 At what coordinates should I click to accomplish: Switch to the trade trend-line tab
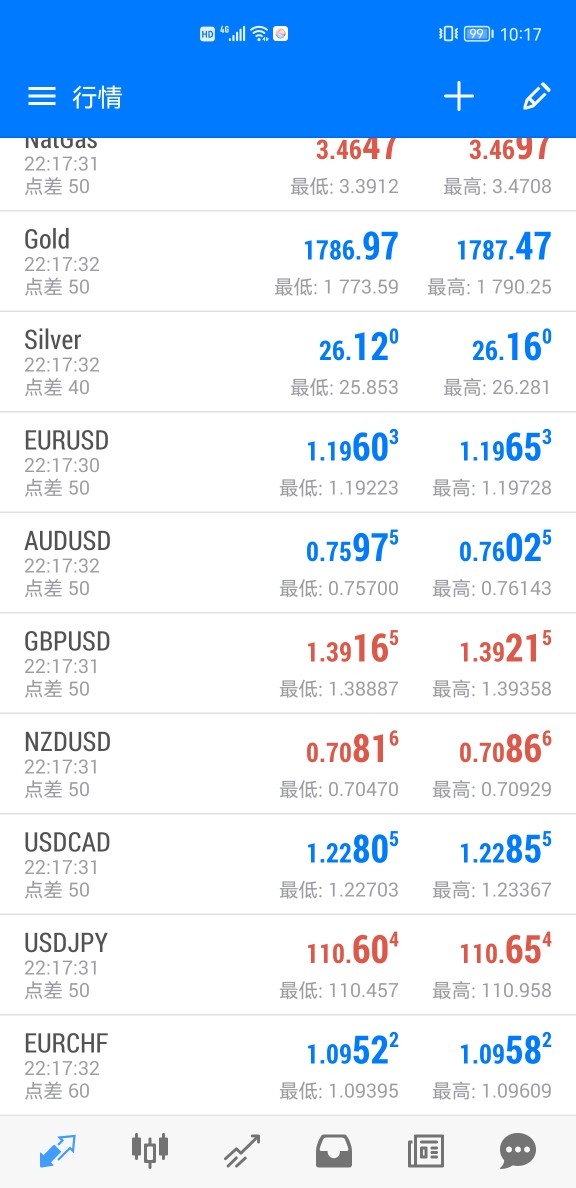coord(242,1150)
